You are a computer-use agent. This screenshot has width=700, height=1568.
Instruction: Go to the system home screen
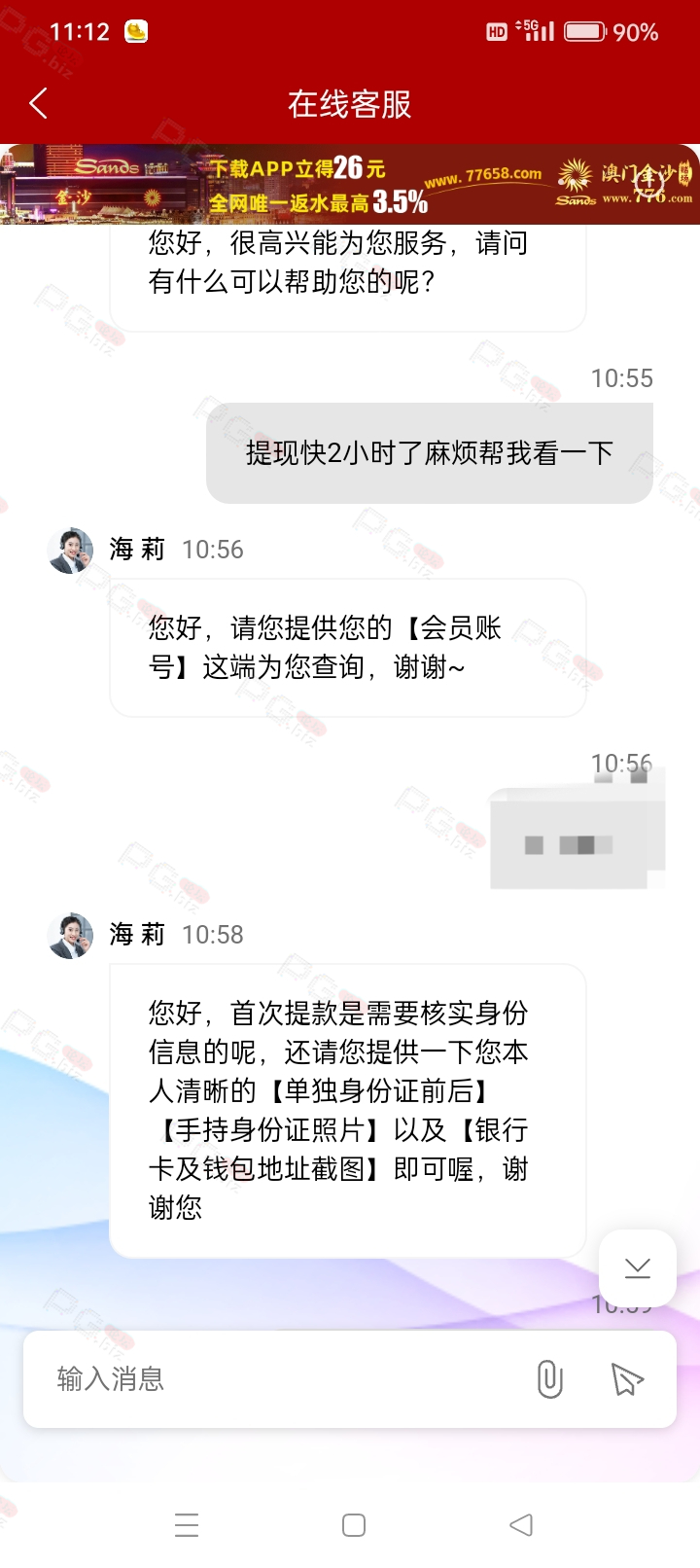354,1524
